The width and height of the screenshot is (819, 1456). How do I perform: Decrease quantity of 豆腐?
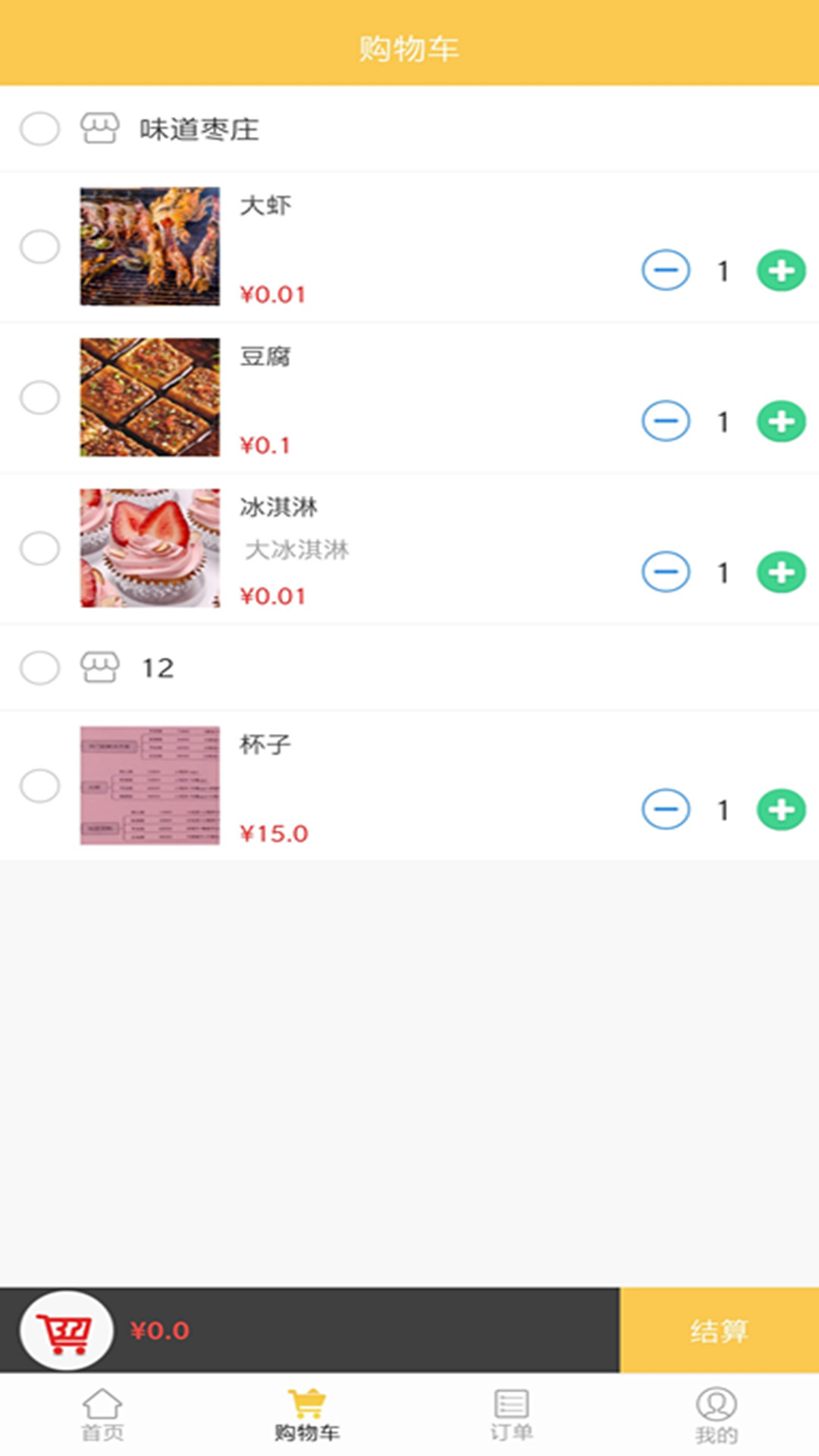point(665,422)
